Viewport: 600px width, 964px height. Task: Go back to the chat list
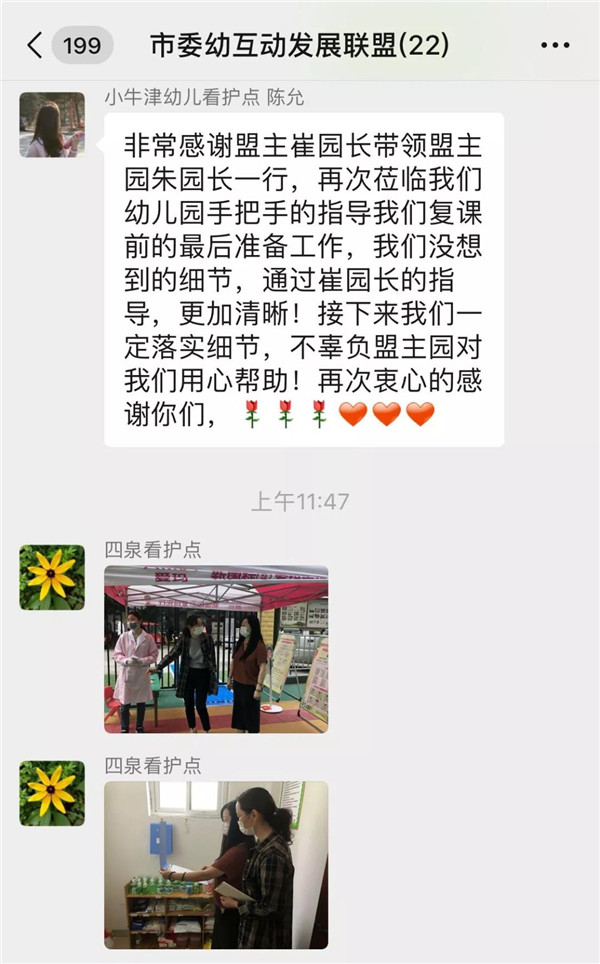36,45
